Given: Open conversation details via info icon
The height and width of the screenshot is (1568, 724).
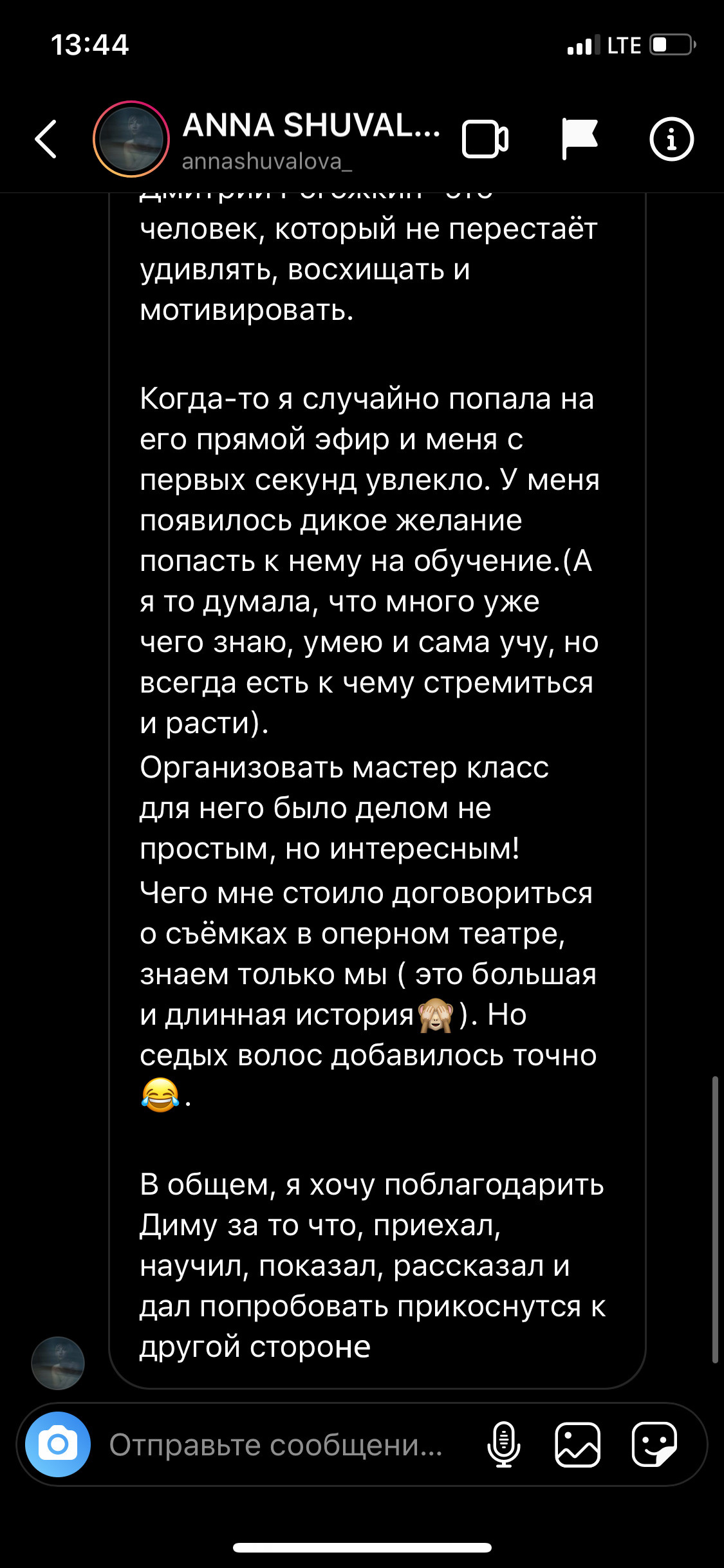Looking at the screenshot, I should 671,138.
